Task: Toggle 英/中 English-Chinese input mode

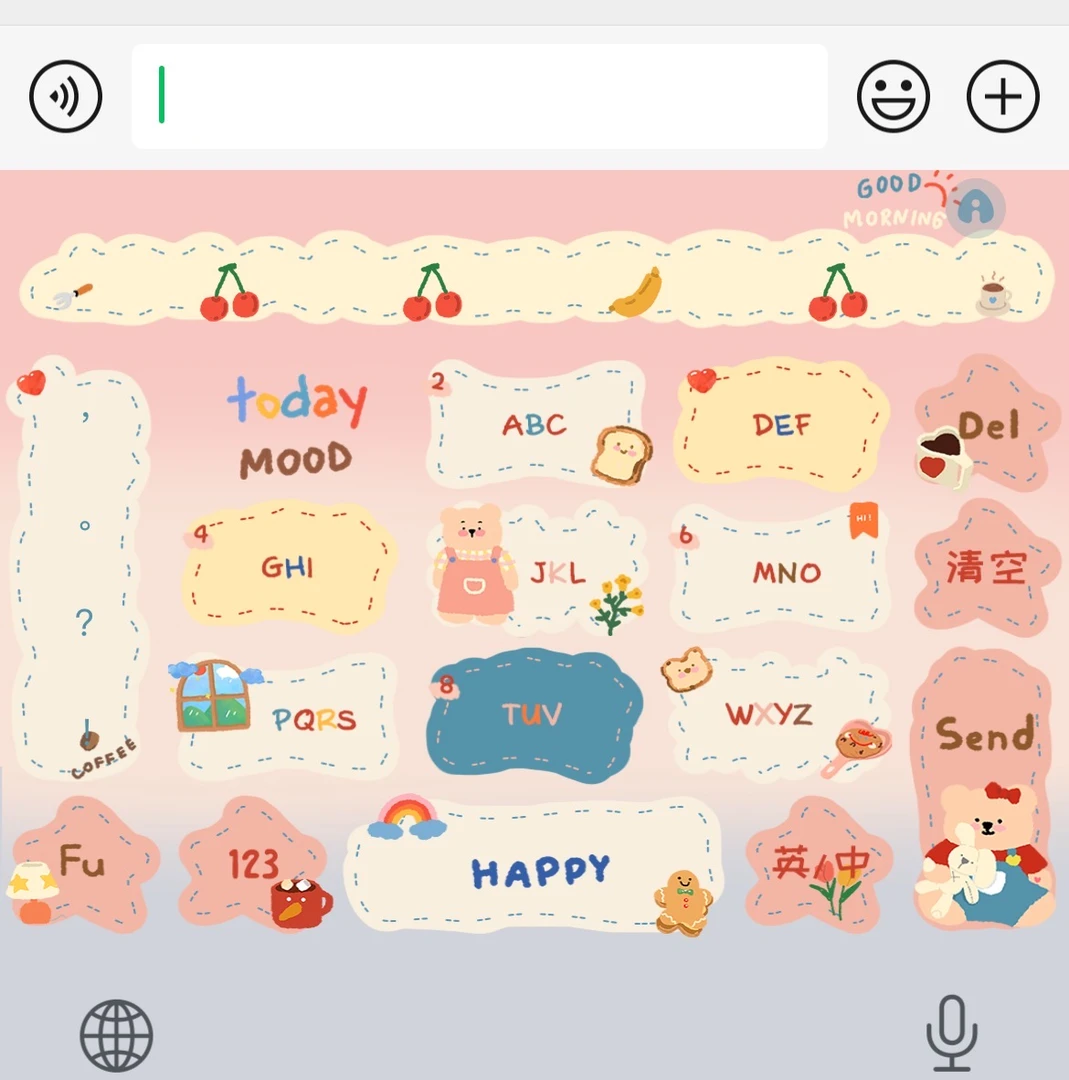Action: 820,868
